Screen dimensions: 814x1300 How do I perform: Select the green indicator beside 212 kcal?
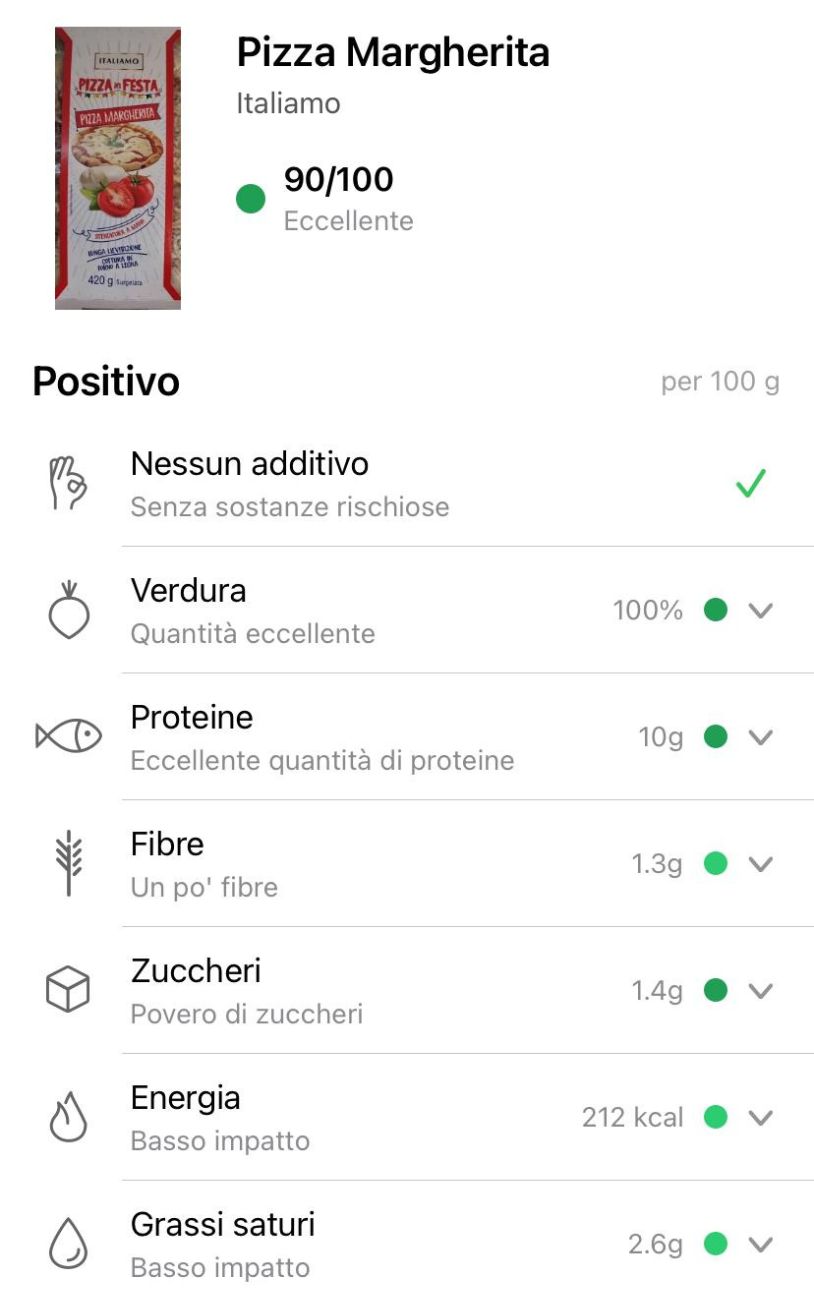point(715,1118)
